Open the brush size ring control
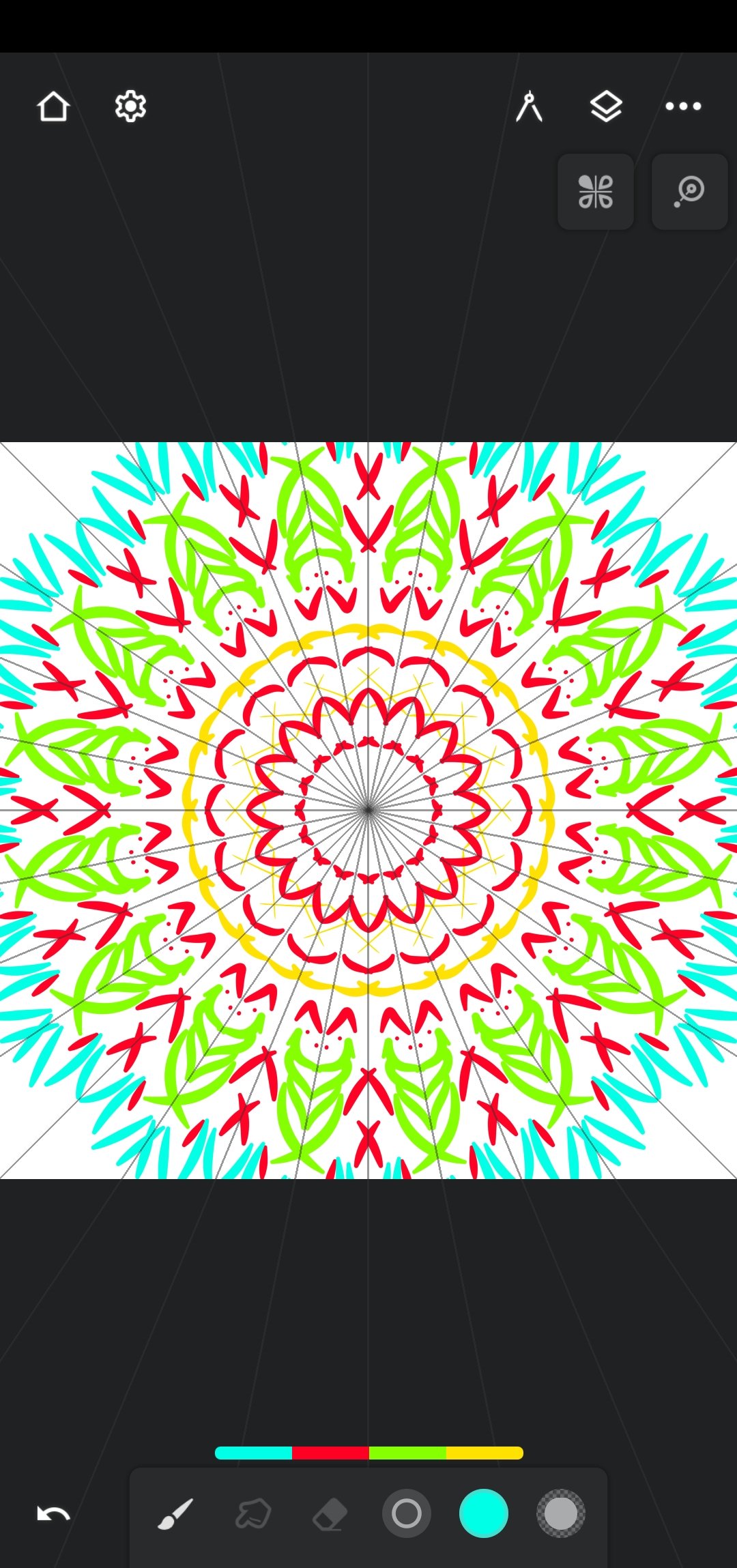Image resolution: width=737 pixels, height=1568 pixels. coord(407,1513)
